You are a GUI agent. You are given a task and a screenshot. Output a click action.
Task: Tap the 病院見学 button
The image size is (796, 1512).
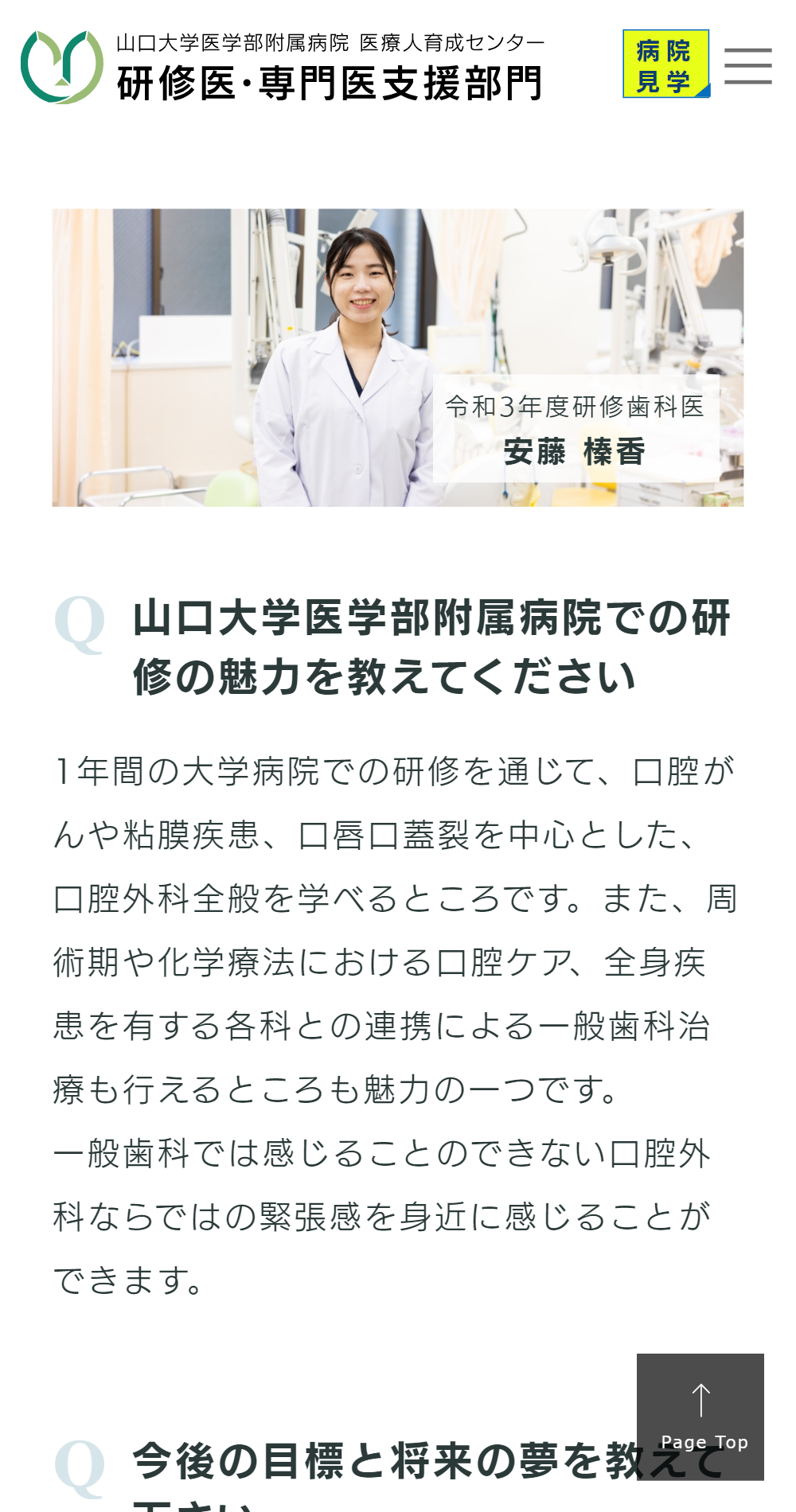[665, 64]
